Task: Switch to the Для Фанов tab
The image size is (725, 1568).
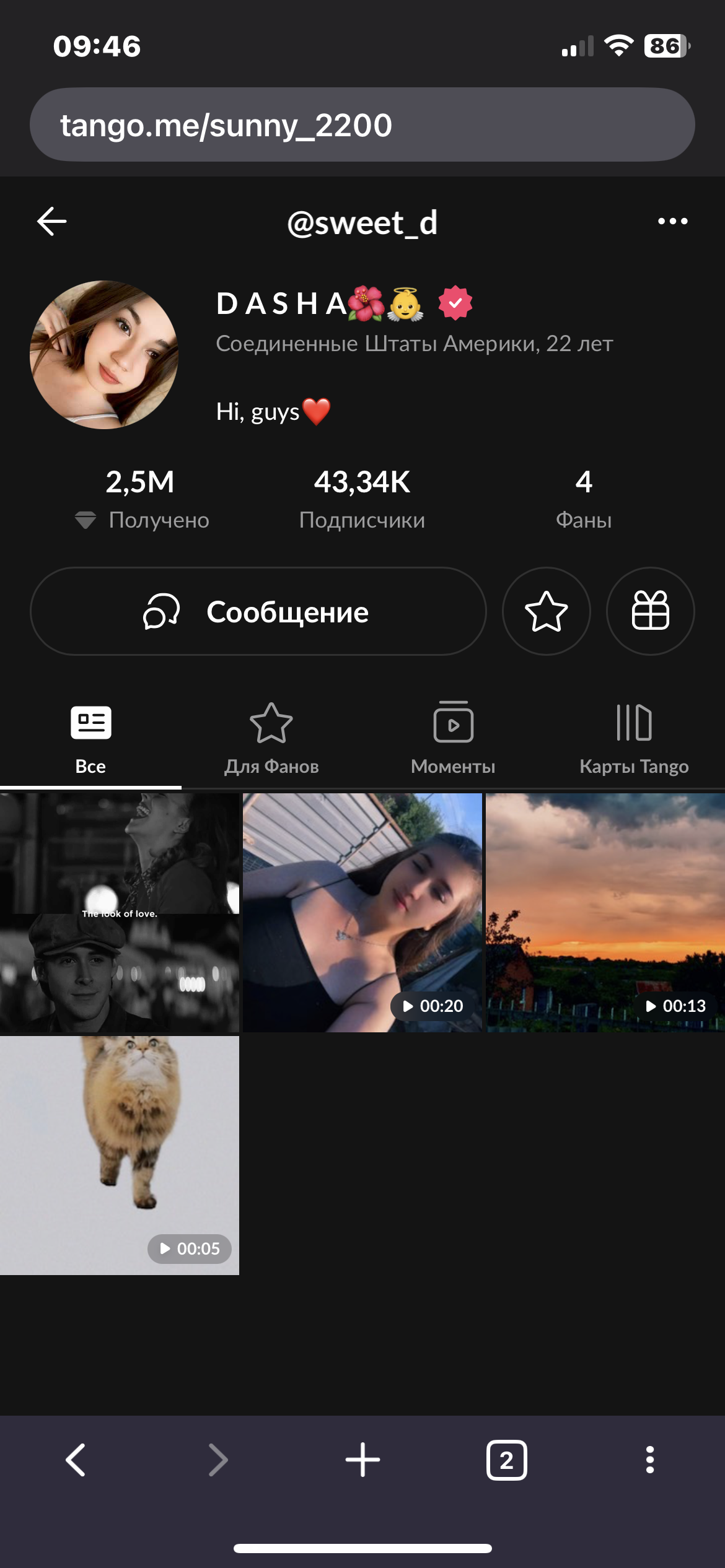Action: pos(271,739)
